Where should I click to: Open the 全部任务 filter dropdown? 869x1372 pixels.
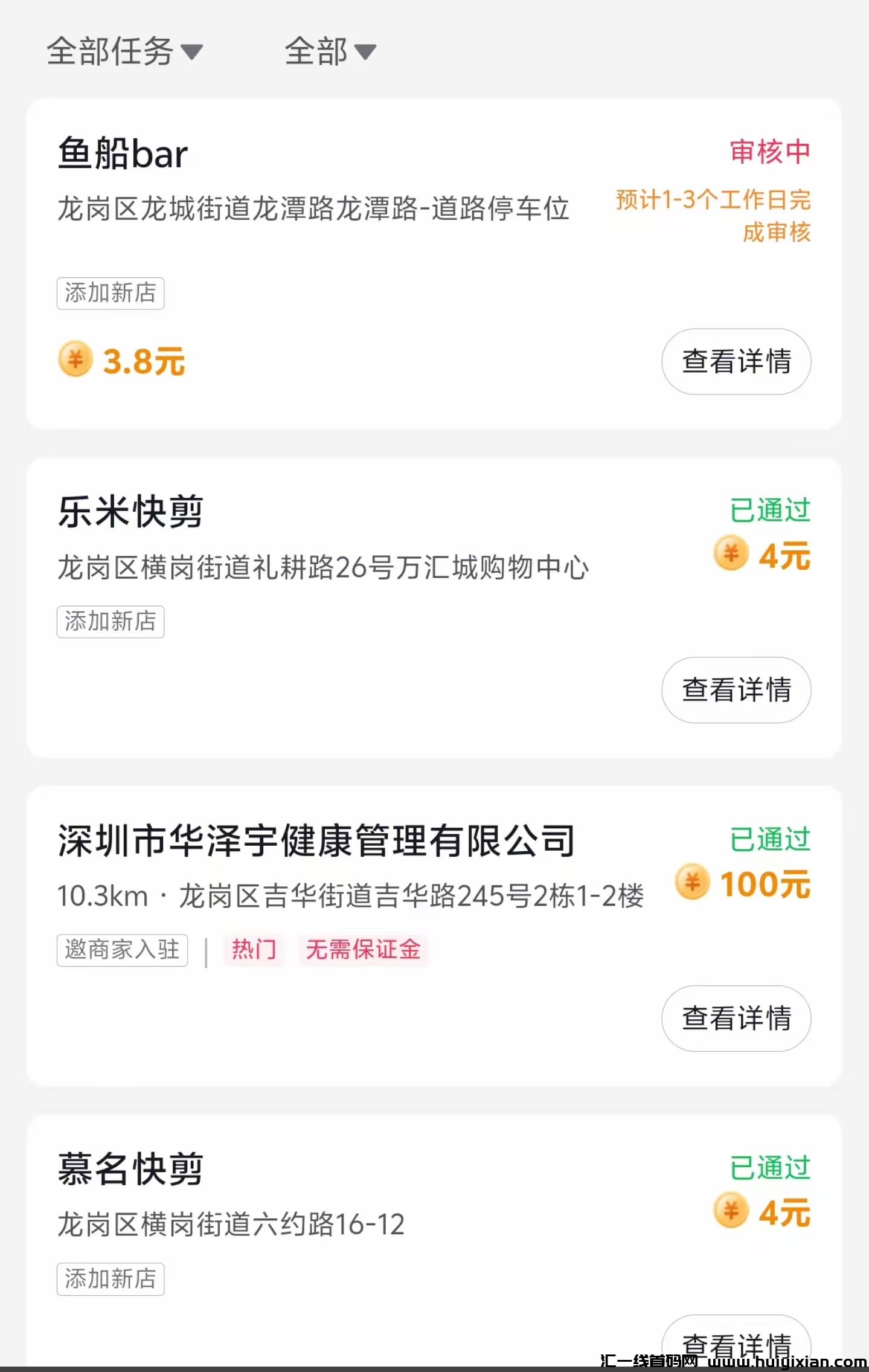tap(125, 52)
